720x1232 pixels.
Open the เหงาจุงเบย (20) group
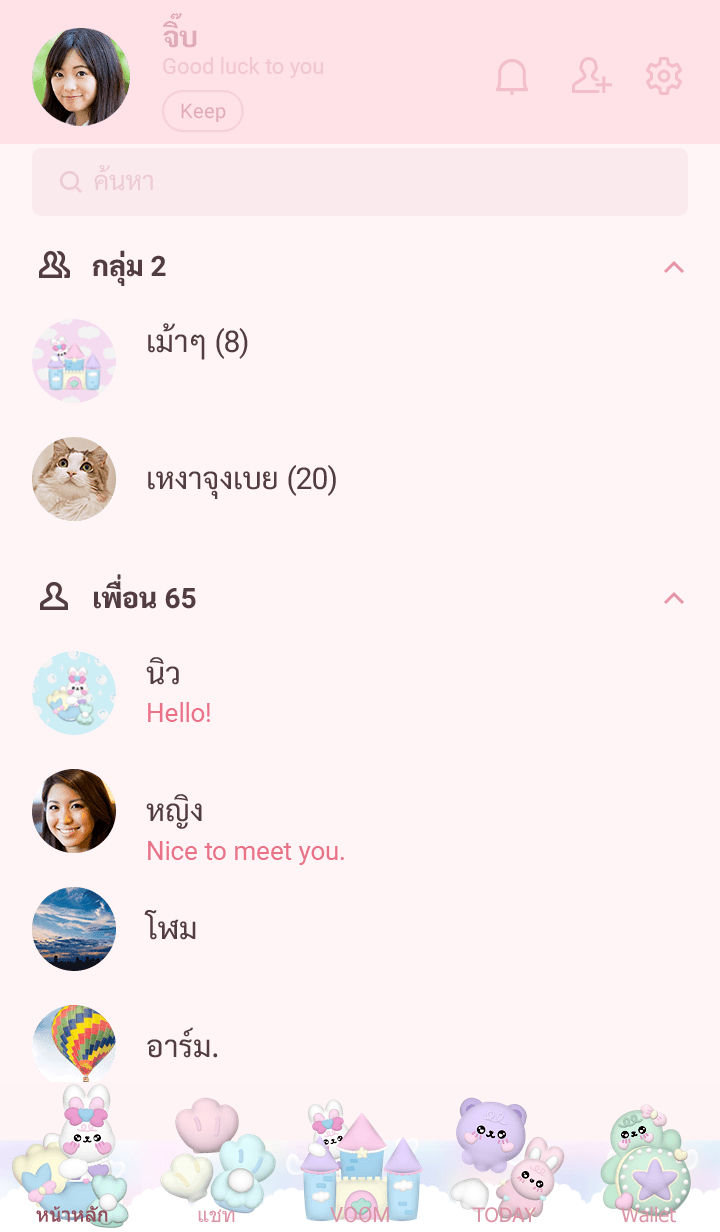(x=241, y=480)
